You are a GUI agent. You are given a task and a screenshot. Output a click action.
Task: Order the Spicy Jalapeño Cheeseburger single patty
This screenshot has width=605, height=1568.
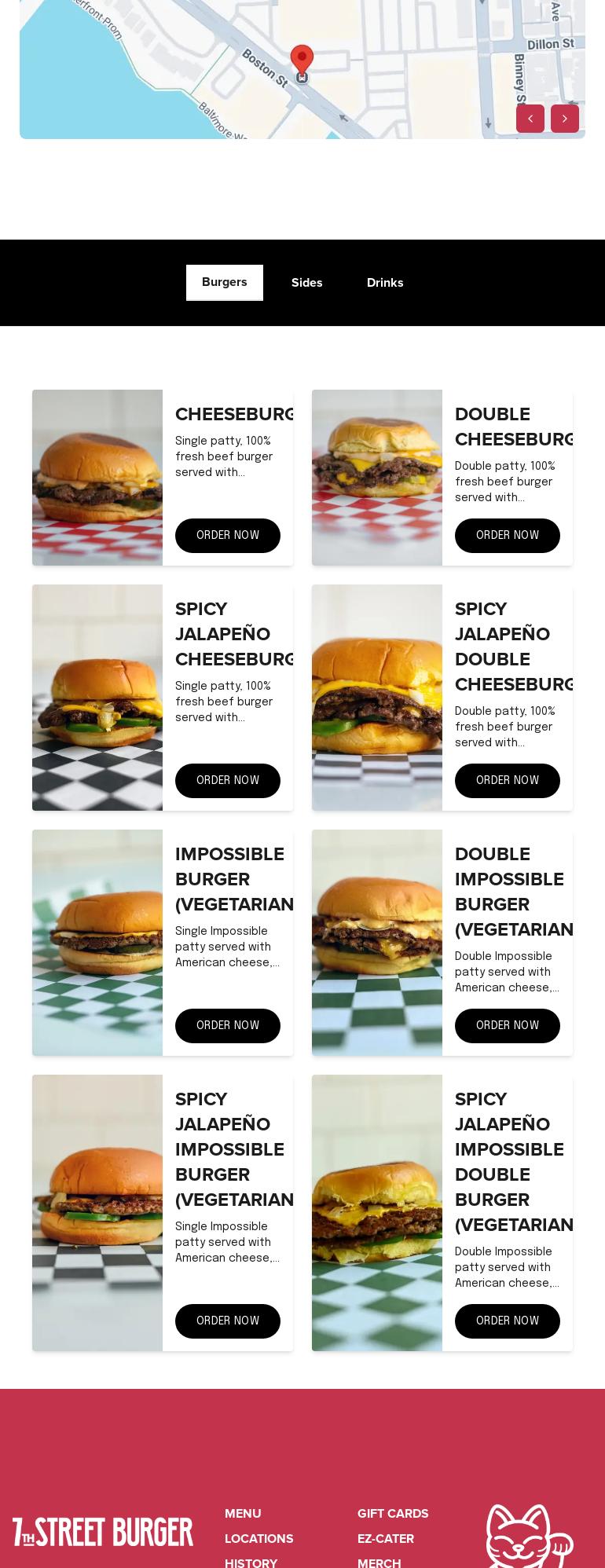(227, 781)
